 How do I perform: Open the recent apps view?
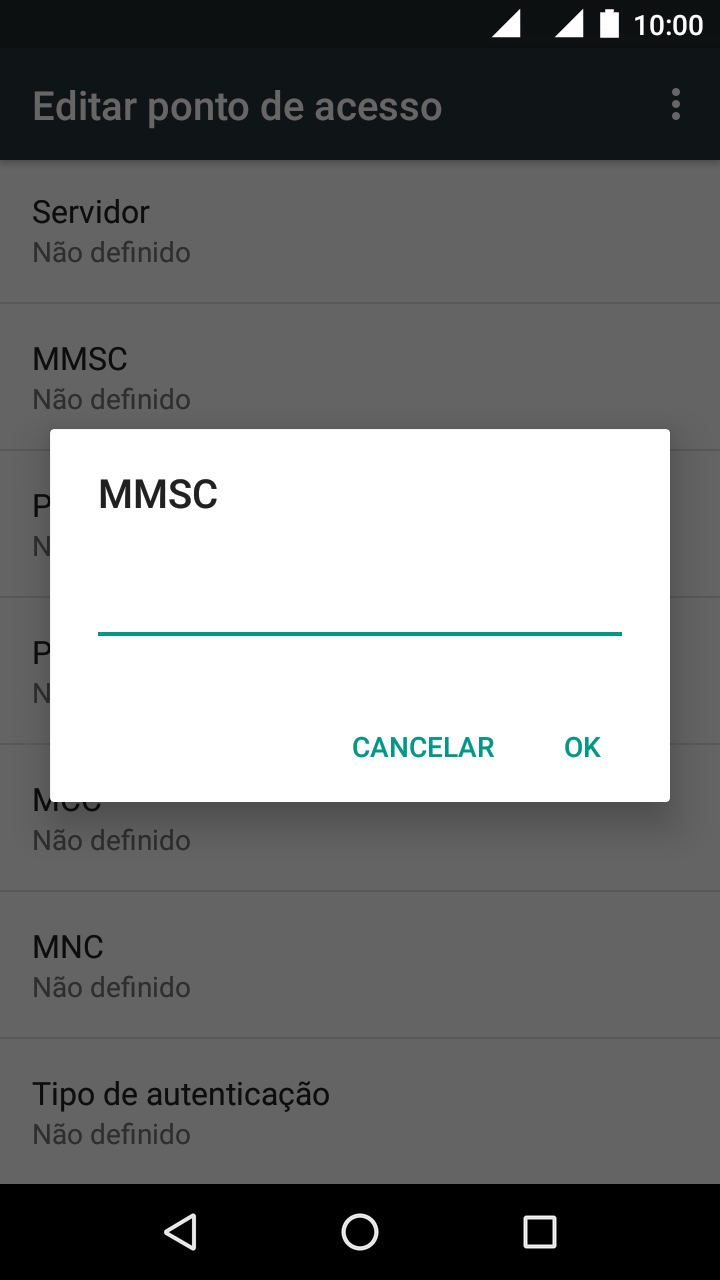(x=540, y=1232)
